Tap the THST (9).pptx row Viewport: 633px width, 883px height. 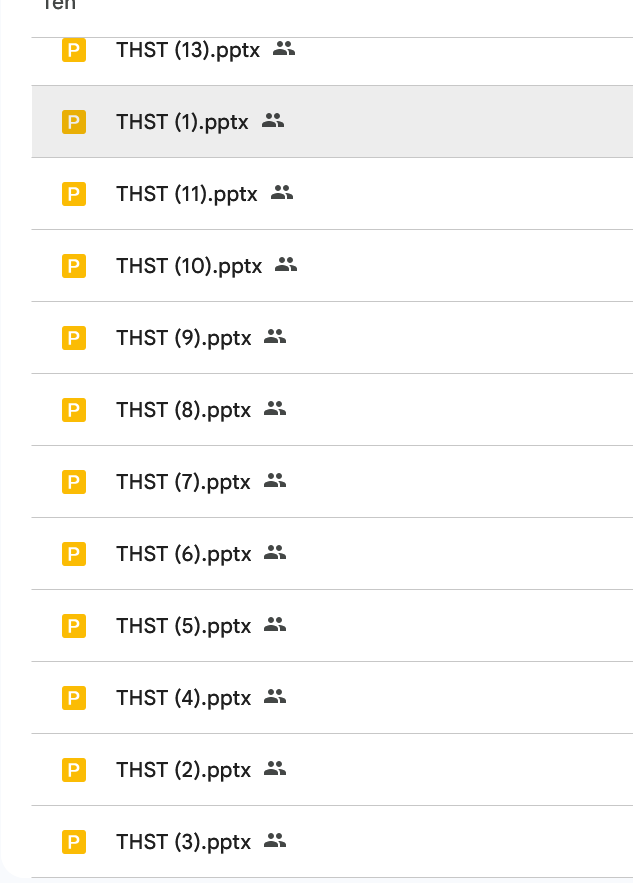pyautogui.click(x=183, y=338)
